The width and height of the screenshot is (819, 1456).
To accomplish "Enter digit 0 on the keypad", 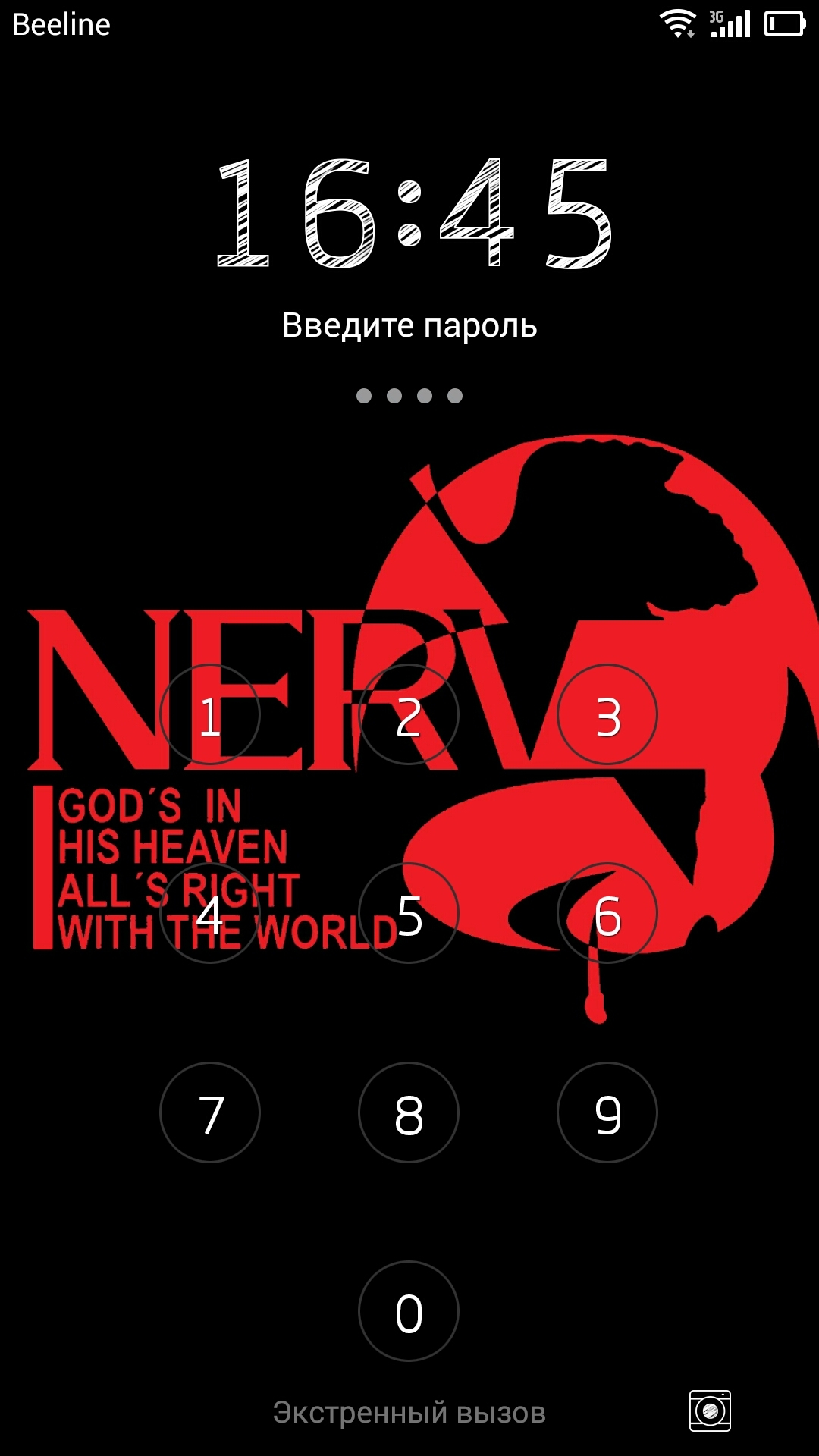I will pyautogui.click(x=409, y=1311).
